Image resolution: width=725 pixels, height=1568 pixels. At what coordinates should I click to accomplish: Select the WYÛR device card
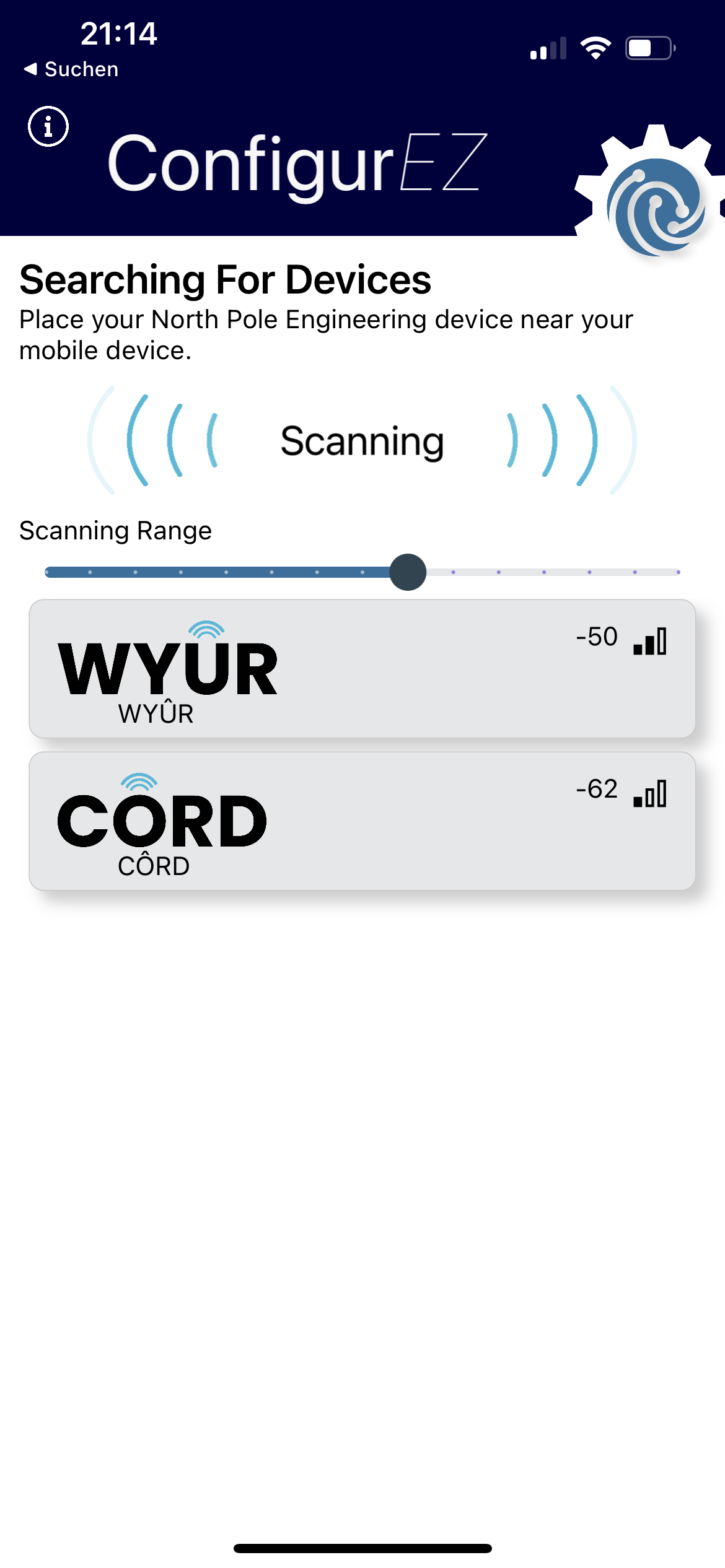pos(362,668)
